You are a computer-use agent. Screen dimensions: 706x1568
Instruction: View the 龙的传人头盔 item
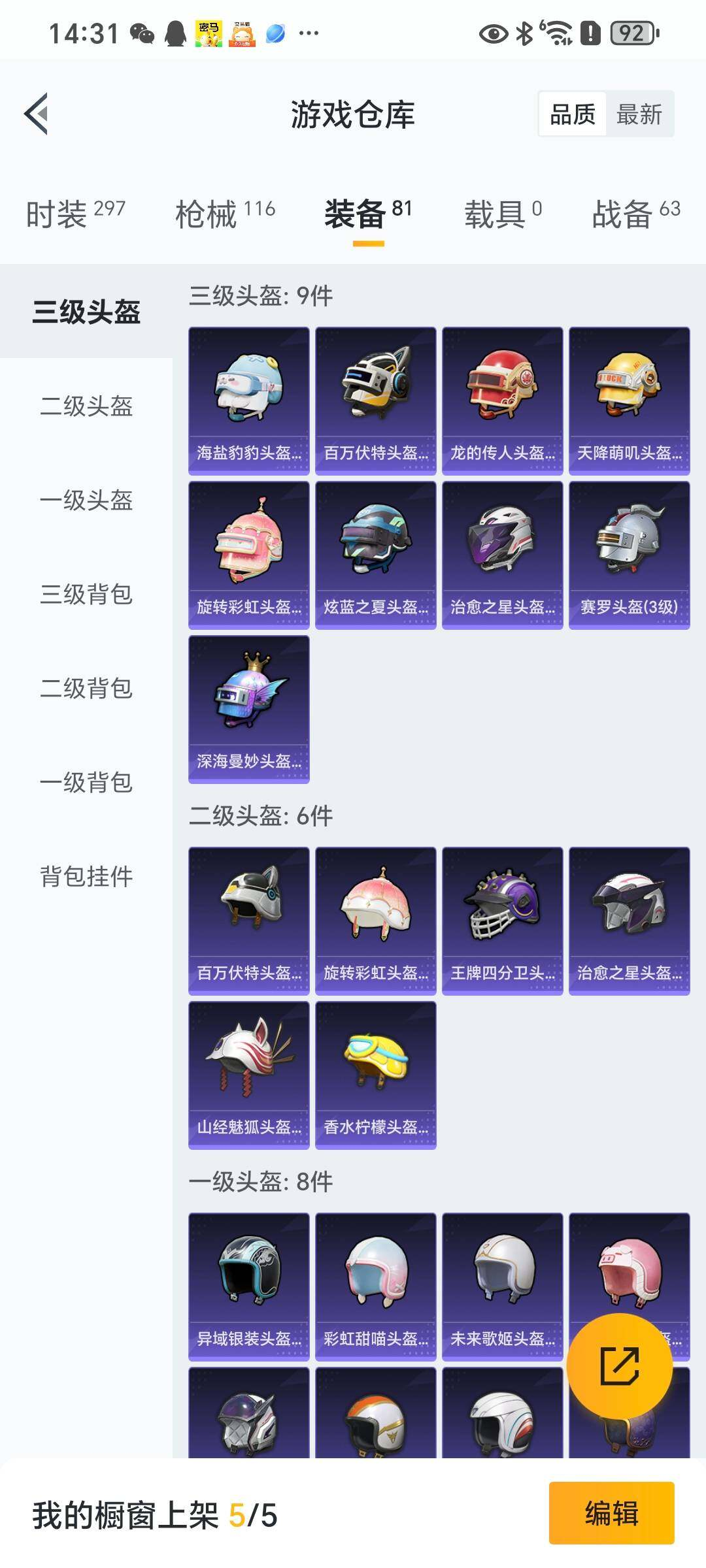503,400
